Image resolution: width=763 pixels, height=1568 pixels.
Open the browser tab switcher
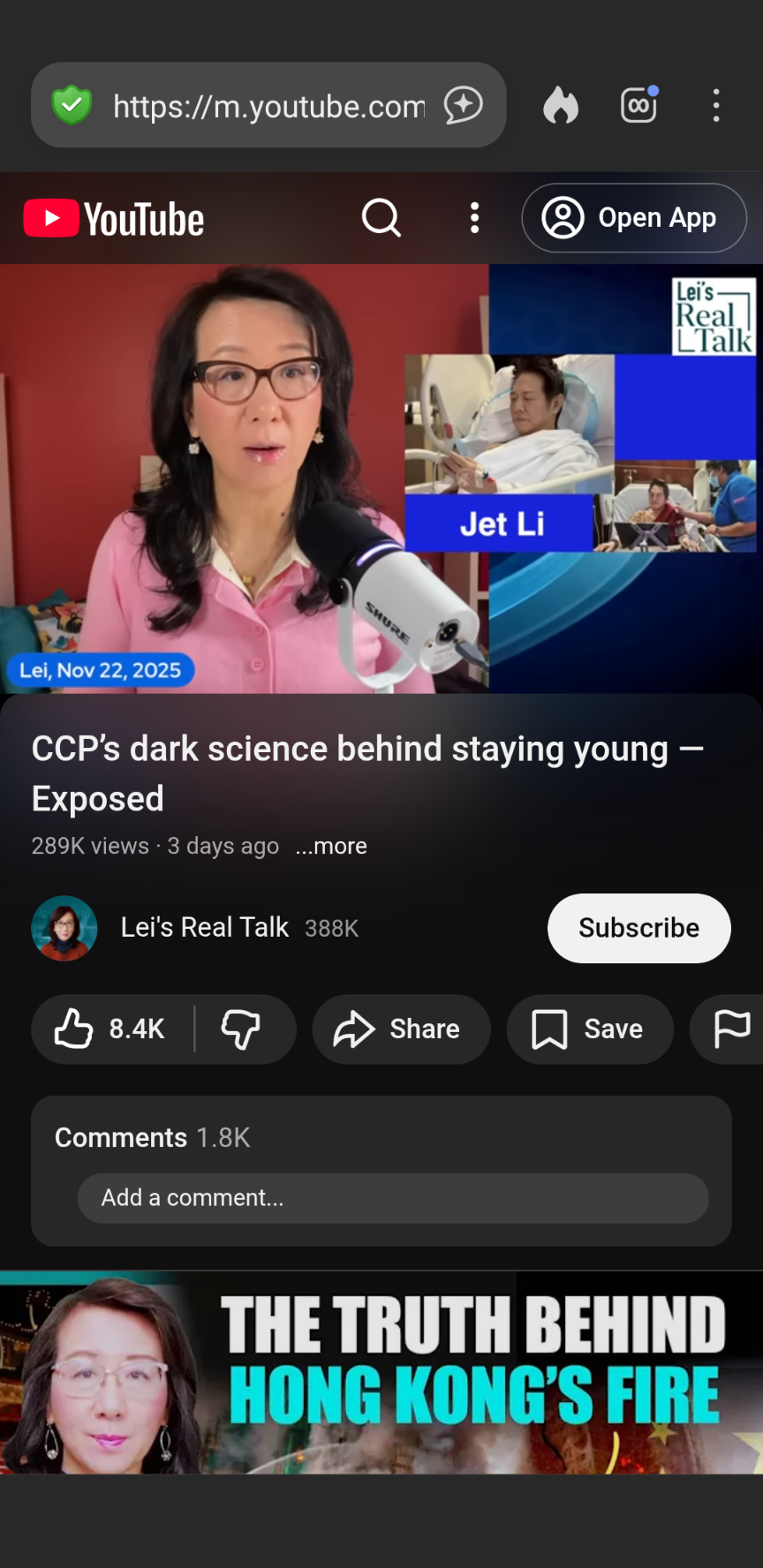tap(638, 106)
